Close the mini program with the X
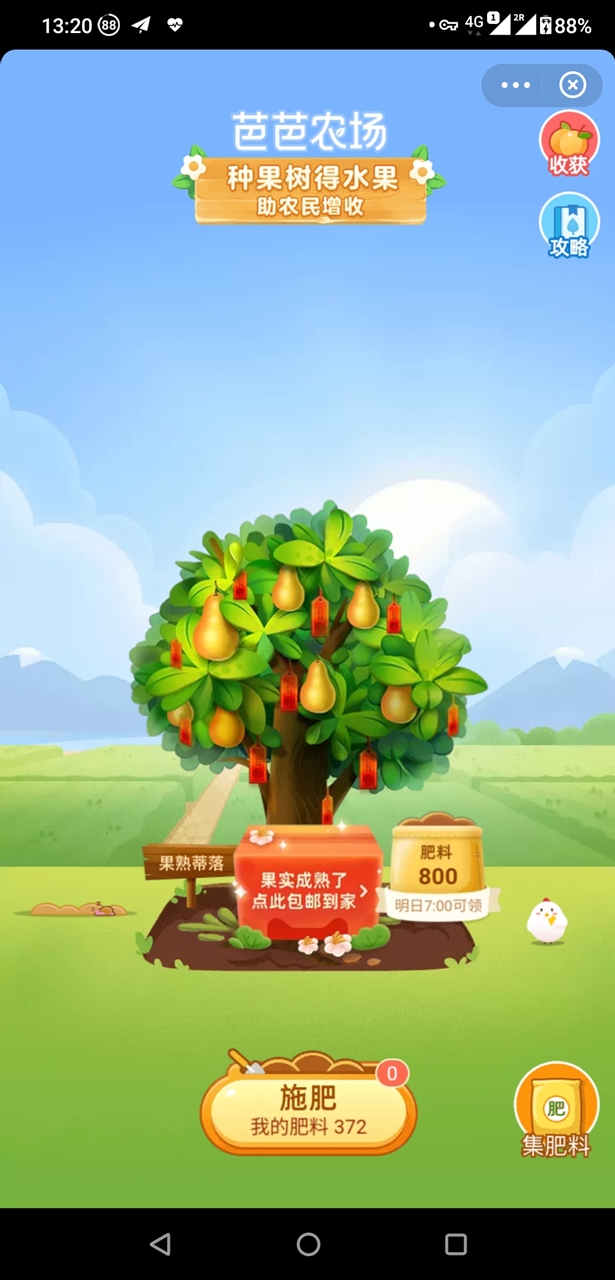 coord(572,85)
